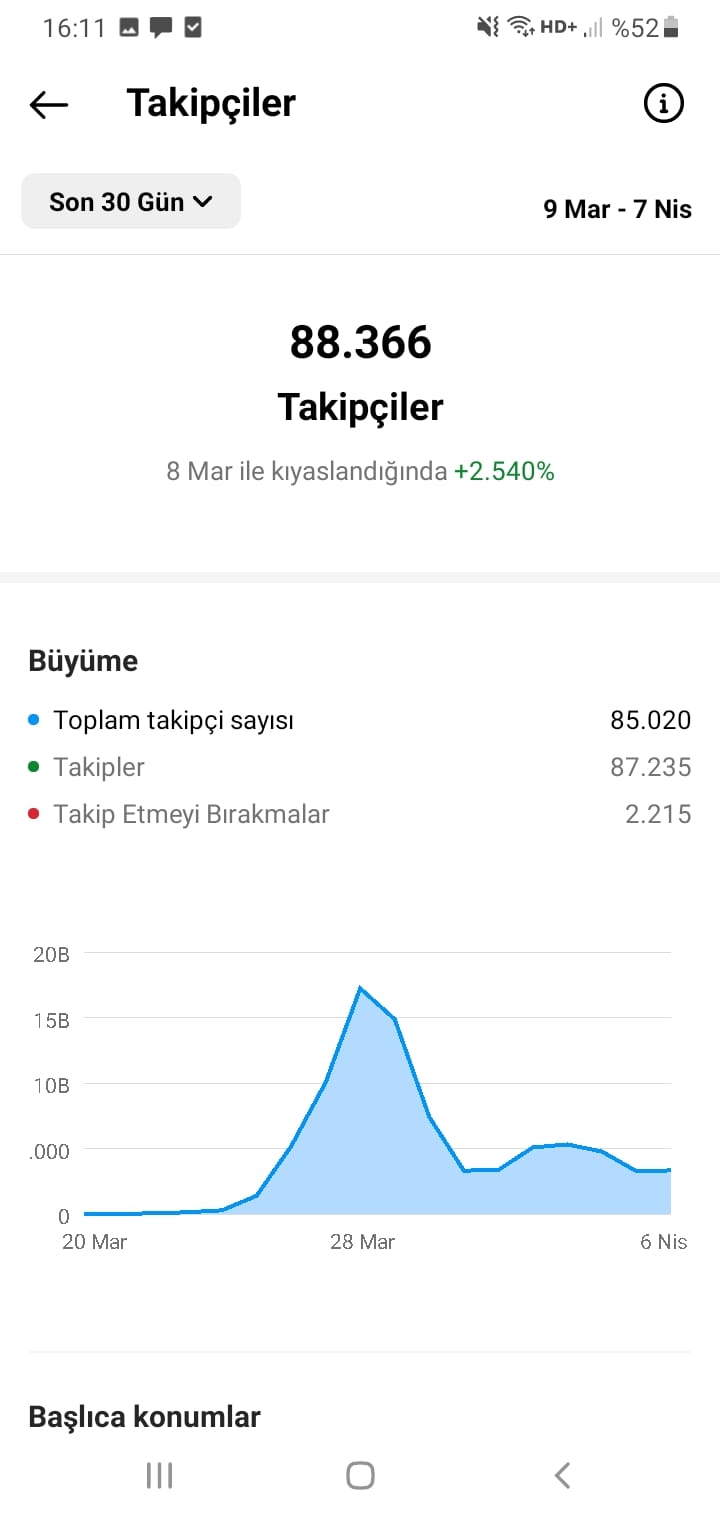Tap the system home button
Screen dimensions: 720x1520
(360, 1475)
